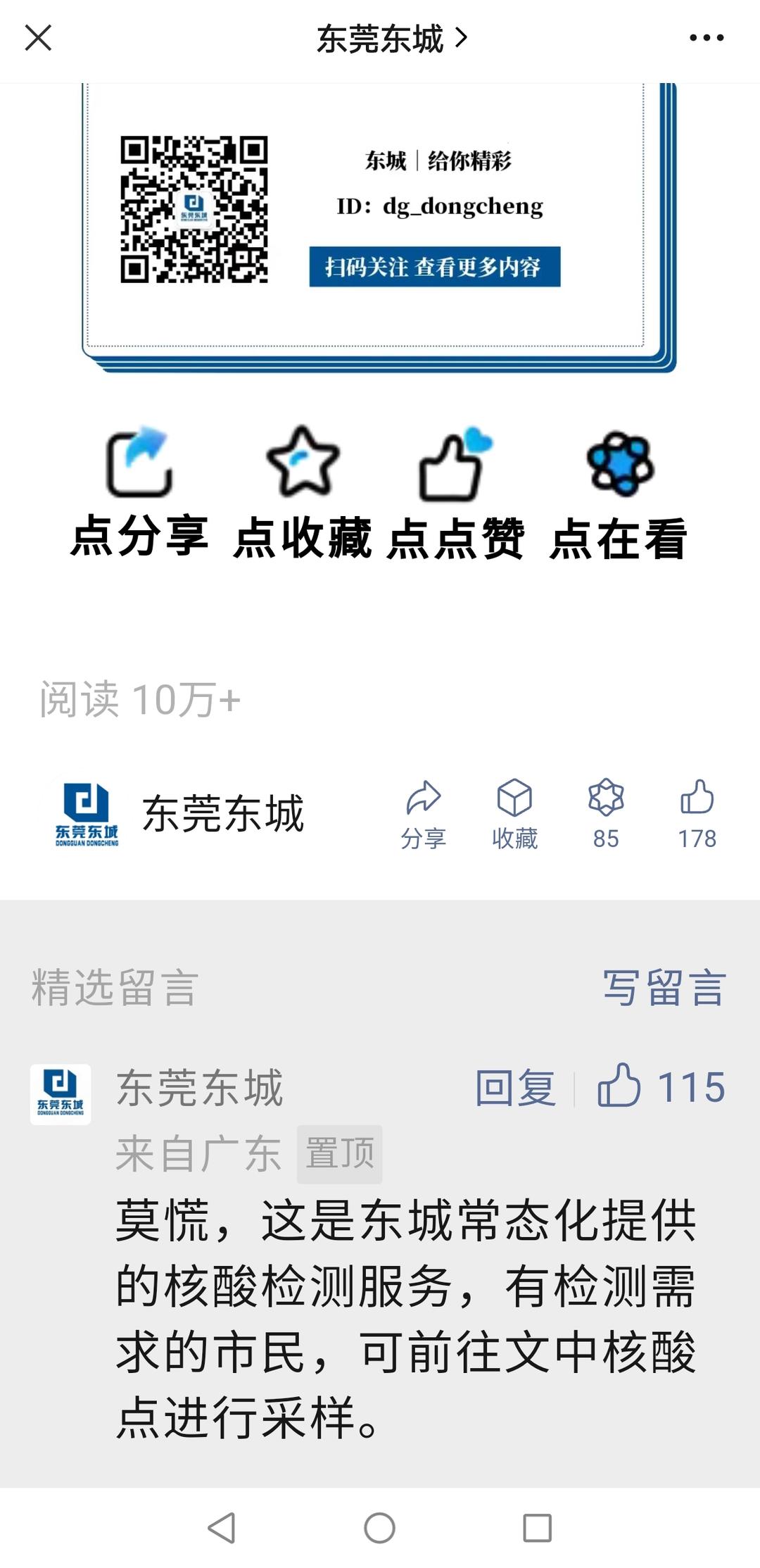
Task: Tap 写留言 to write a comment
Action: (x=664, y=987)
